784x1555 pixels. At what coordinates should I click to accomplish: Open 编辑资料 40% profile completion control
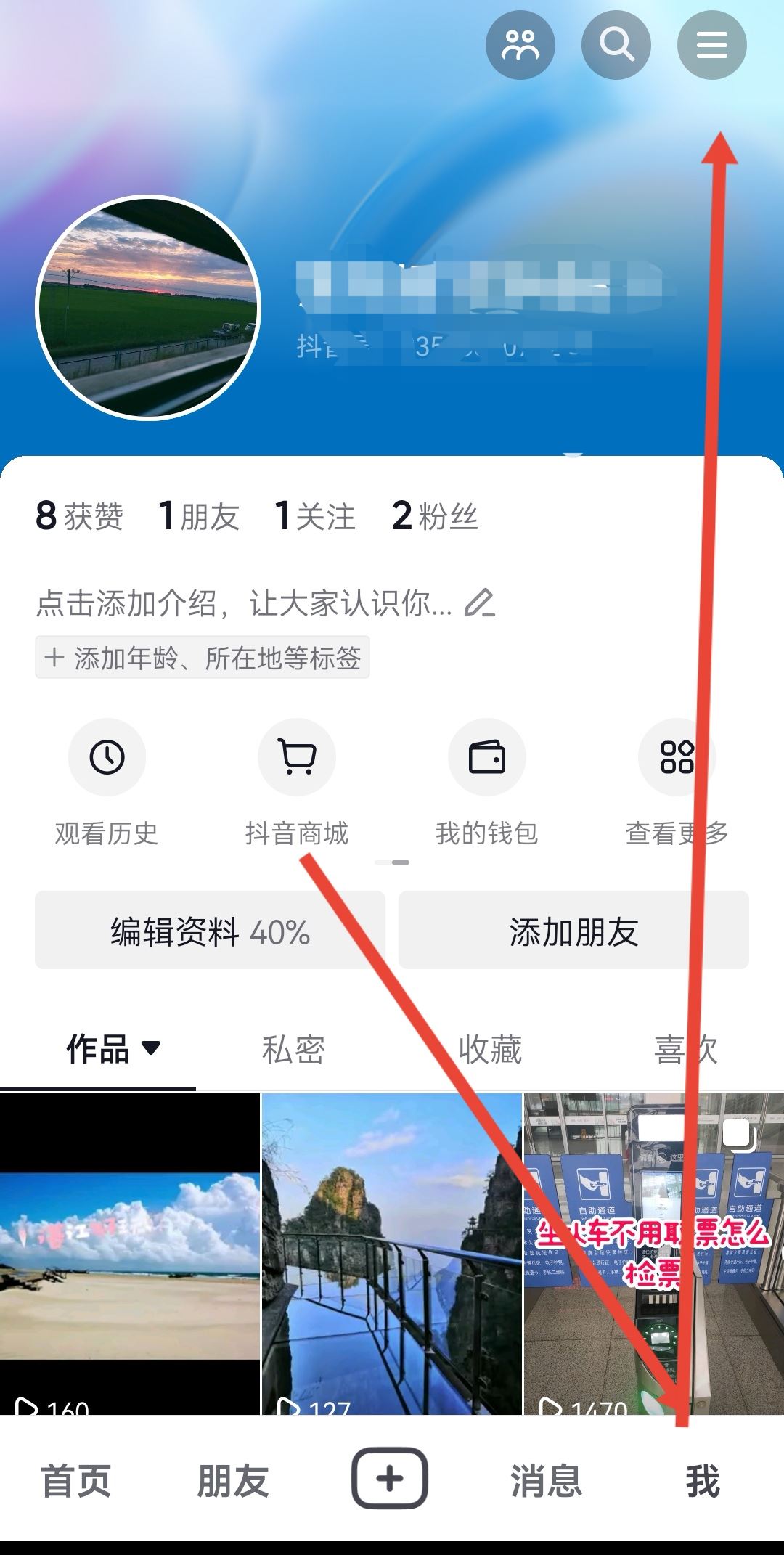[209, 934]
